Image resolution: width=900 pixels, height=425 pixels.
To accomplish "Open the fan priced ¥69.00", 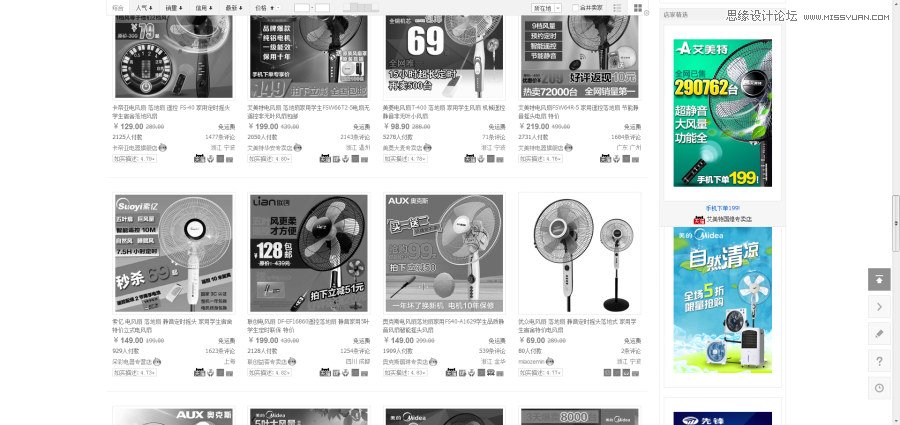I will pos(580,253).
